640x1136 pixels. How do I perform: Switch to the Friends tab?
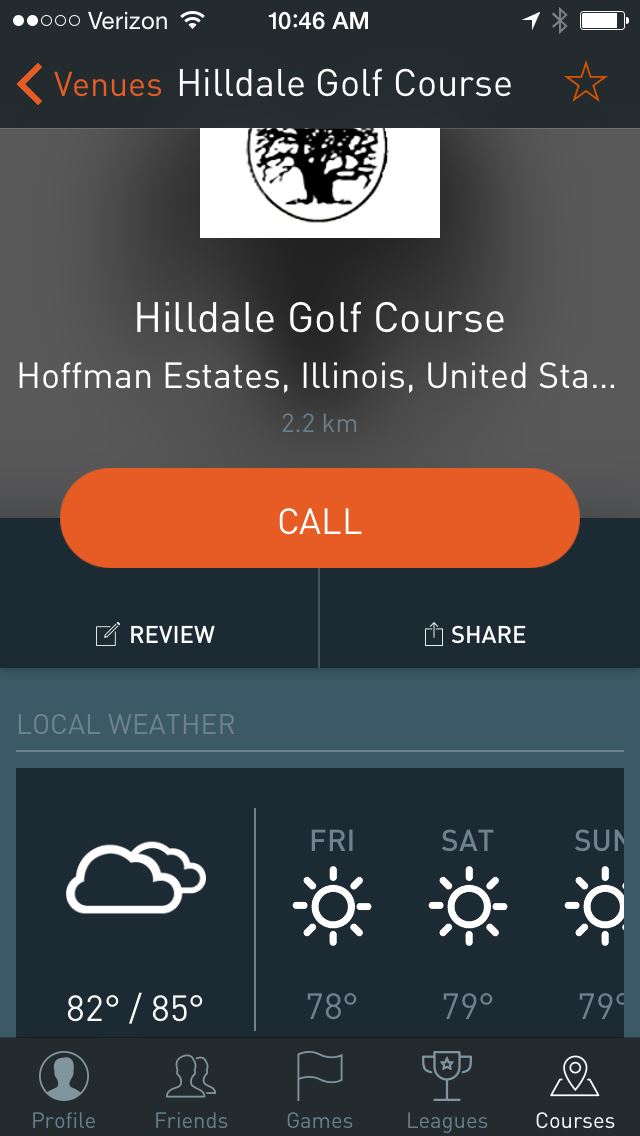point(191,1090)
